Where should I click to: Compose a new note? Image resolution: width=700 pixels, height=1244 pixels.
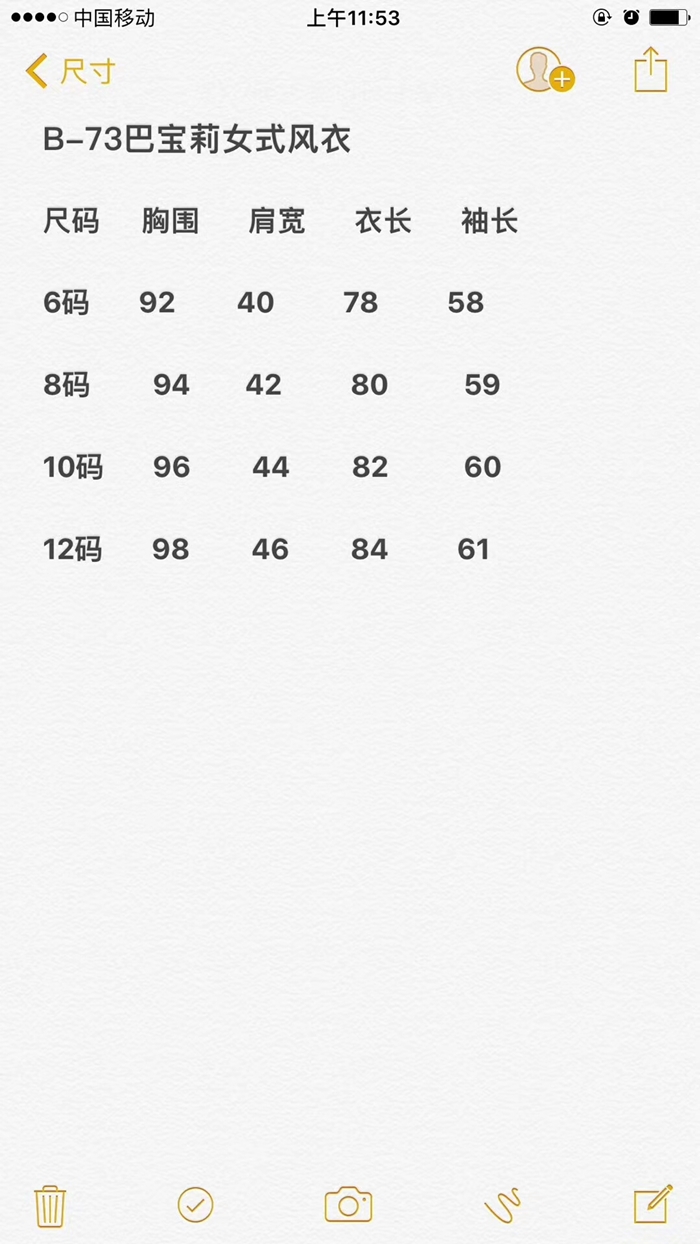[652, 1205]
